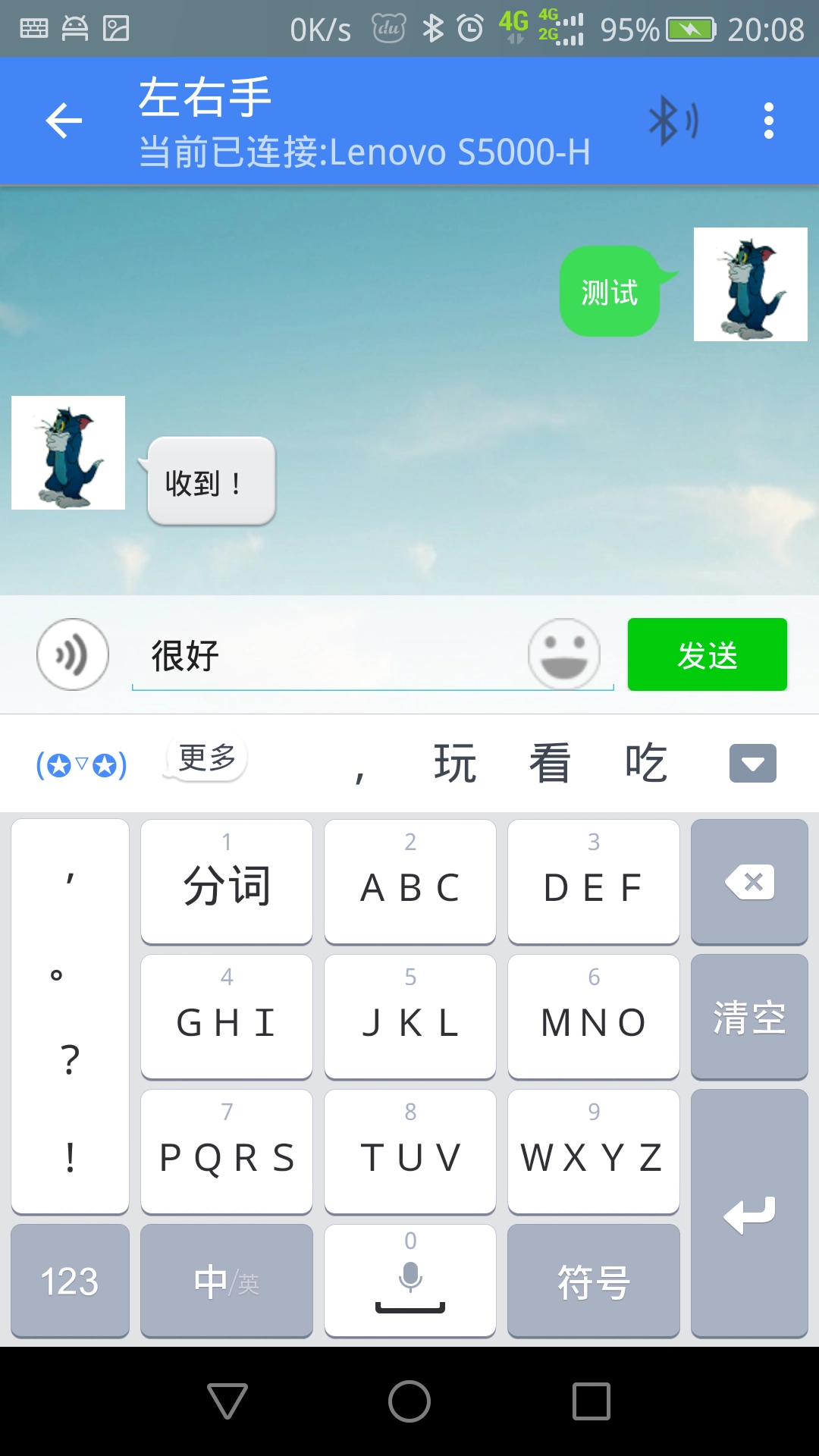Collapse the keyboard with the down-arrow
The width and height of the screenshot is (819, 1456).
click(x=752, y=763)
